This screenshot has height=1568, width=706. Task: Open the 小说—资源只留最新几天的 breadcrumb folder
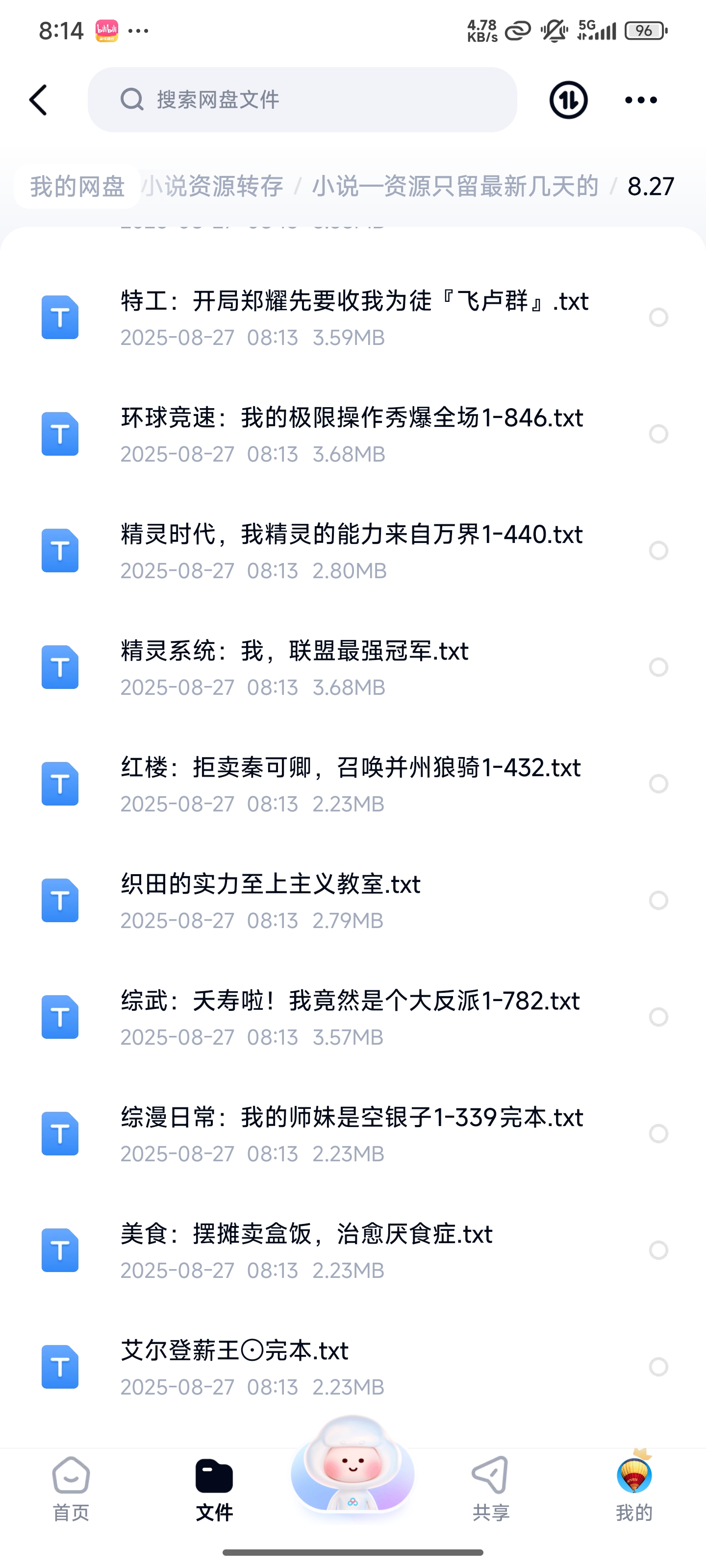[455, 186]
